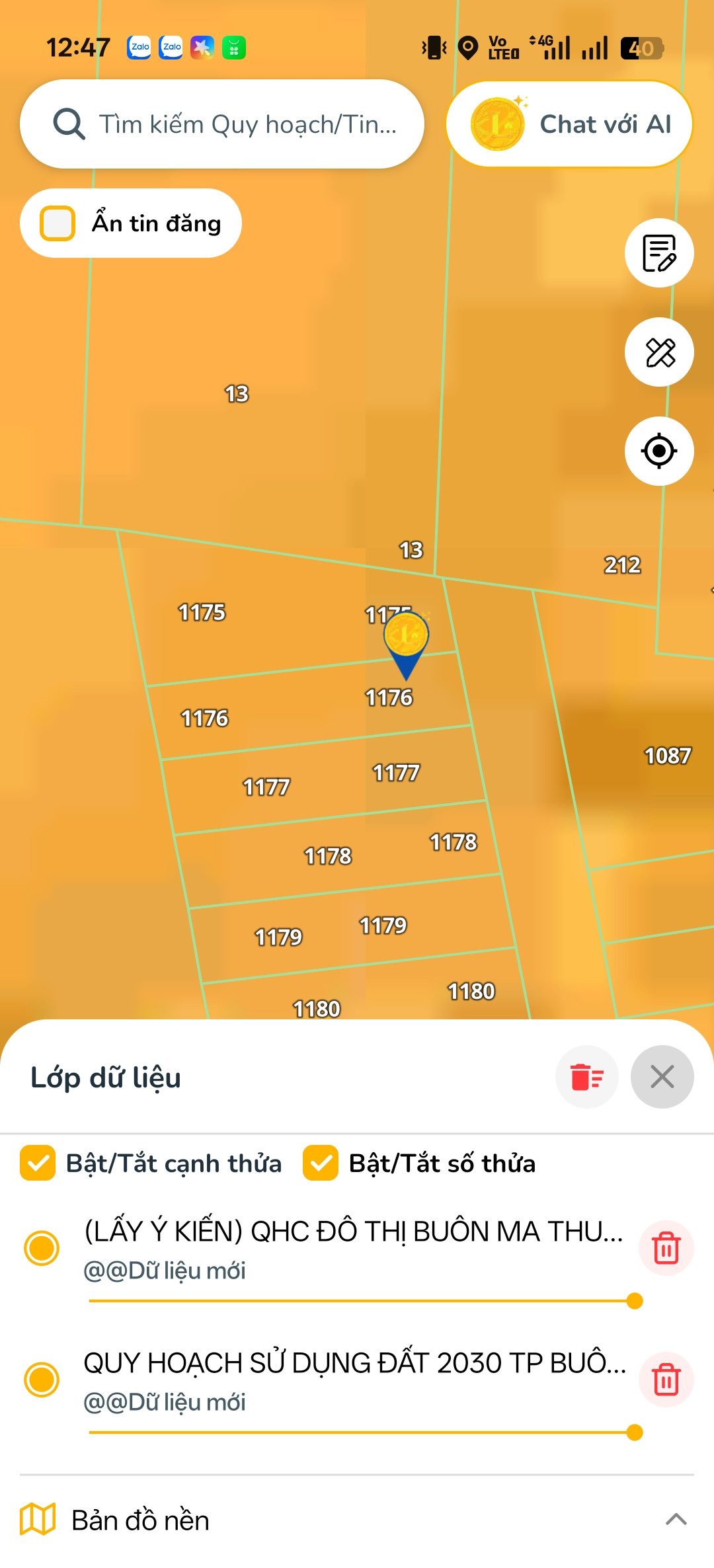Uncheck Bật/Tắt số thửa
Image resolution: width=714 pixels, height=1568 pixels.
click(x=321, y=1163)
